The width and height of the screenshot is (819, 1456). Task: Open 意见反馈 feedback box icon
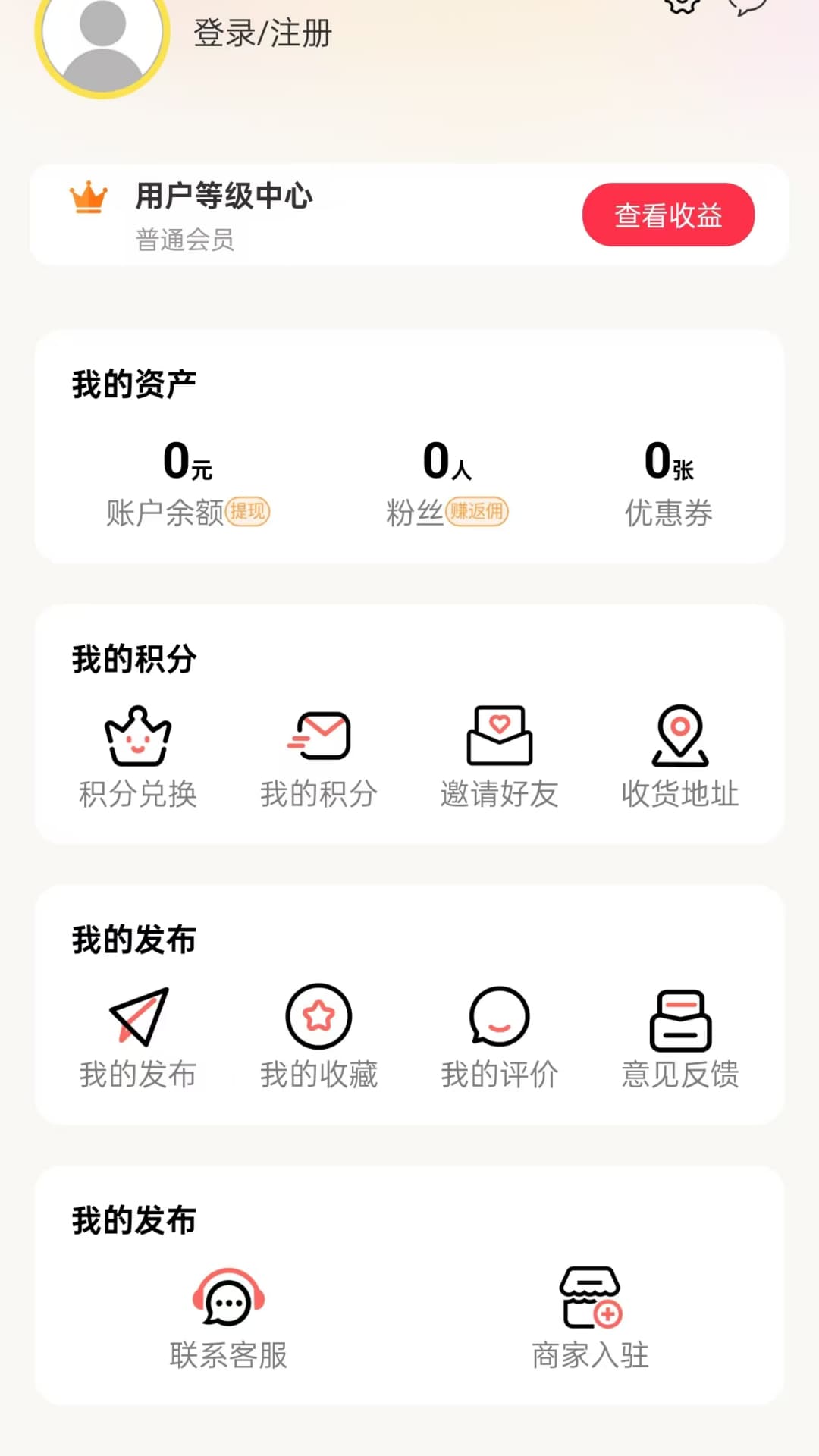coord(680,1020)
